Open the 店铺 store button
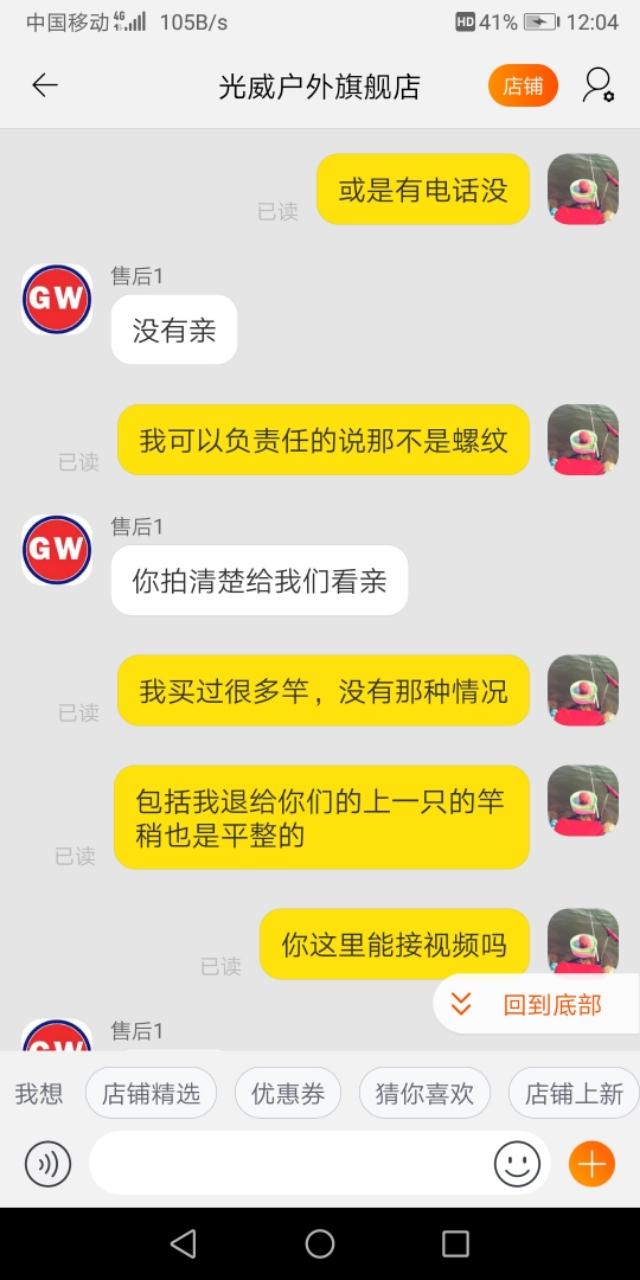The height and width of the screenshot is (1280, 640). pos(522,86)
